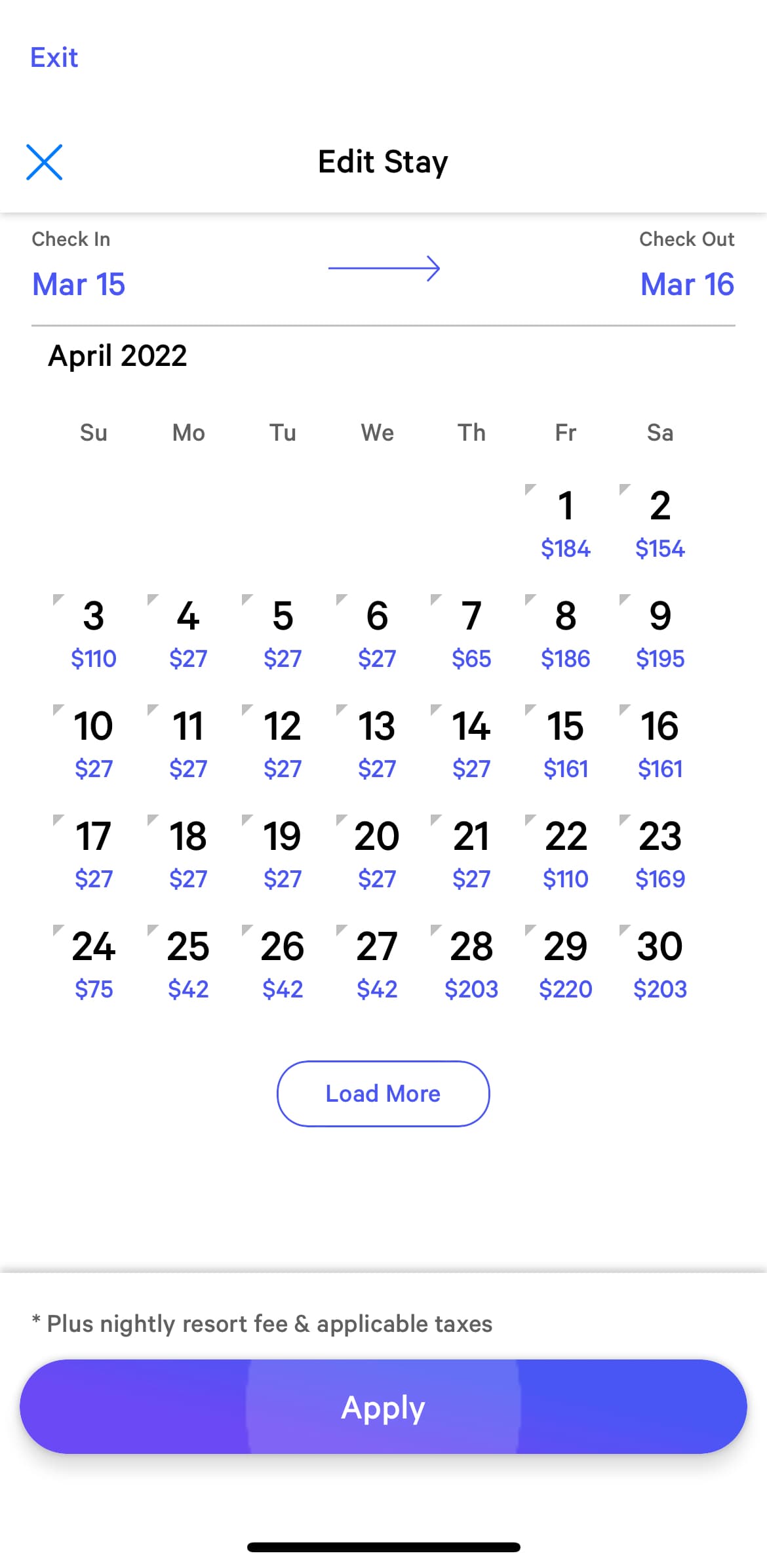Load more calendar months
This screenshot has height=1568, width=767.
point(383,1094)
